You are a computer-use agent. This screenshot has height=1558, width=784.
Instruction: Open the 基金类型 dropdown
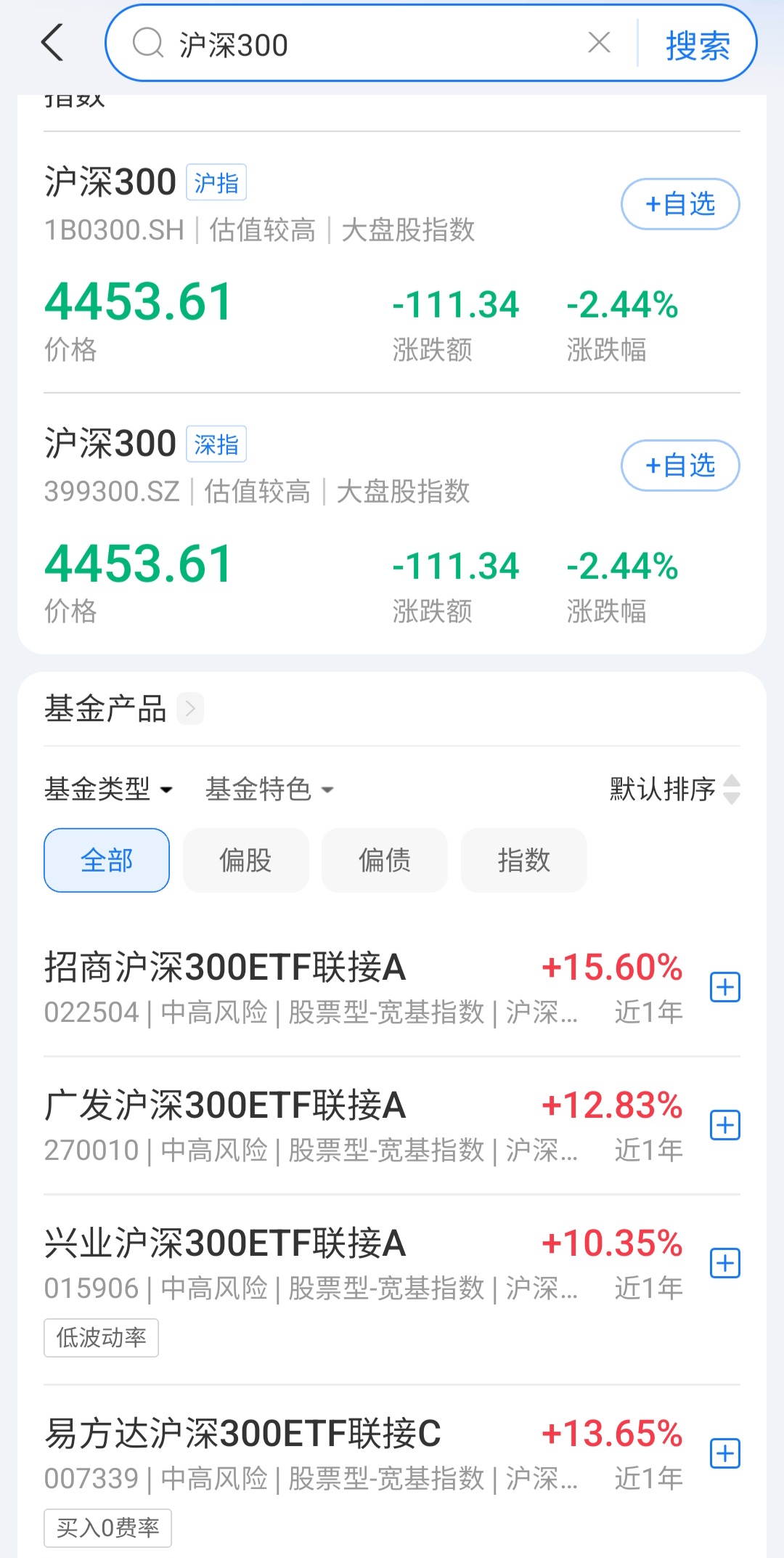(x=109, y=789)
